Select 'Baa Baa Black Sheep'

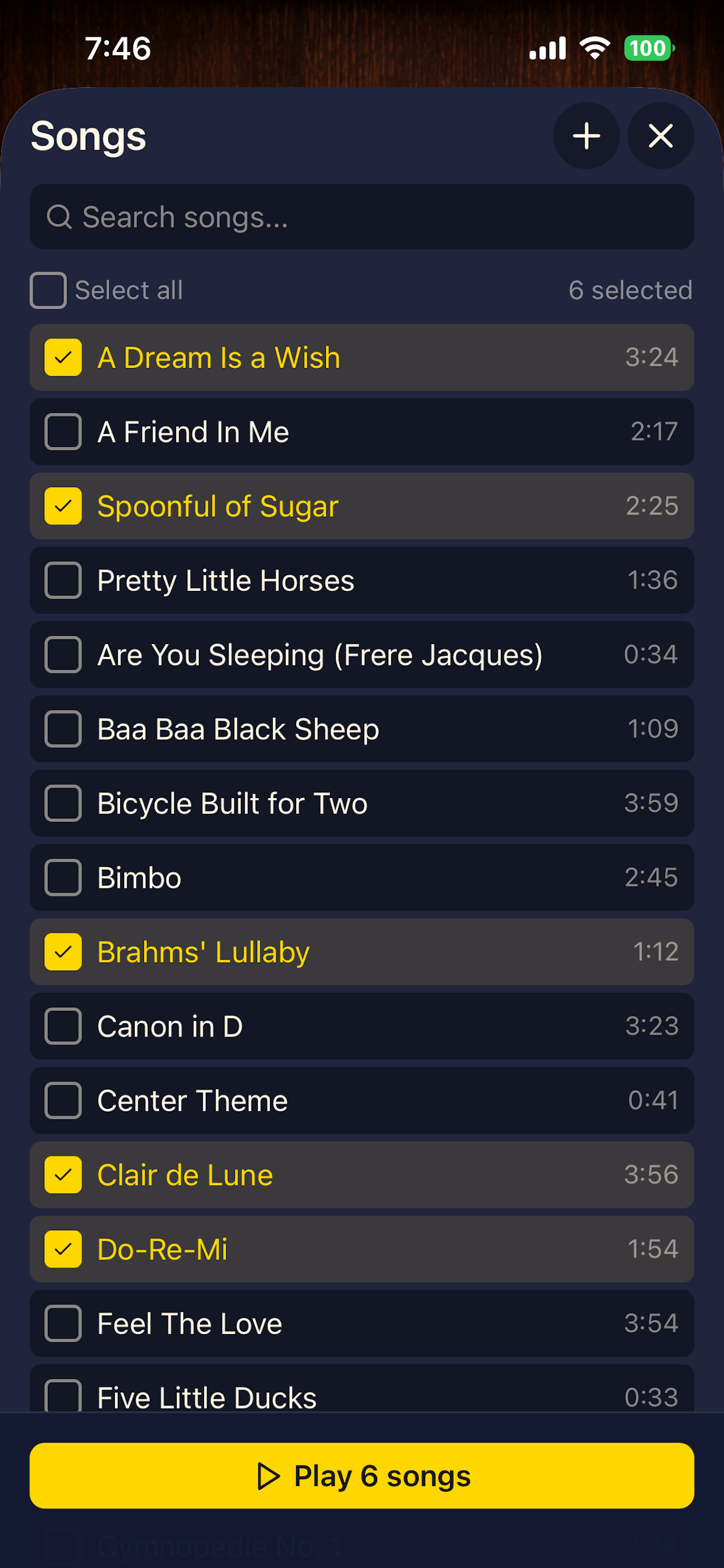[63, 729]
